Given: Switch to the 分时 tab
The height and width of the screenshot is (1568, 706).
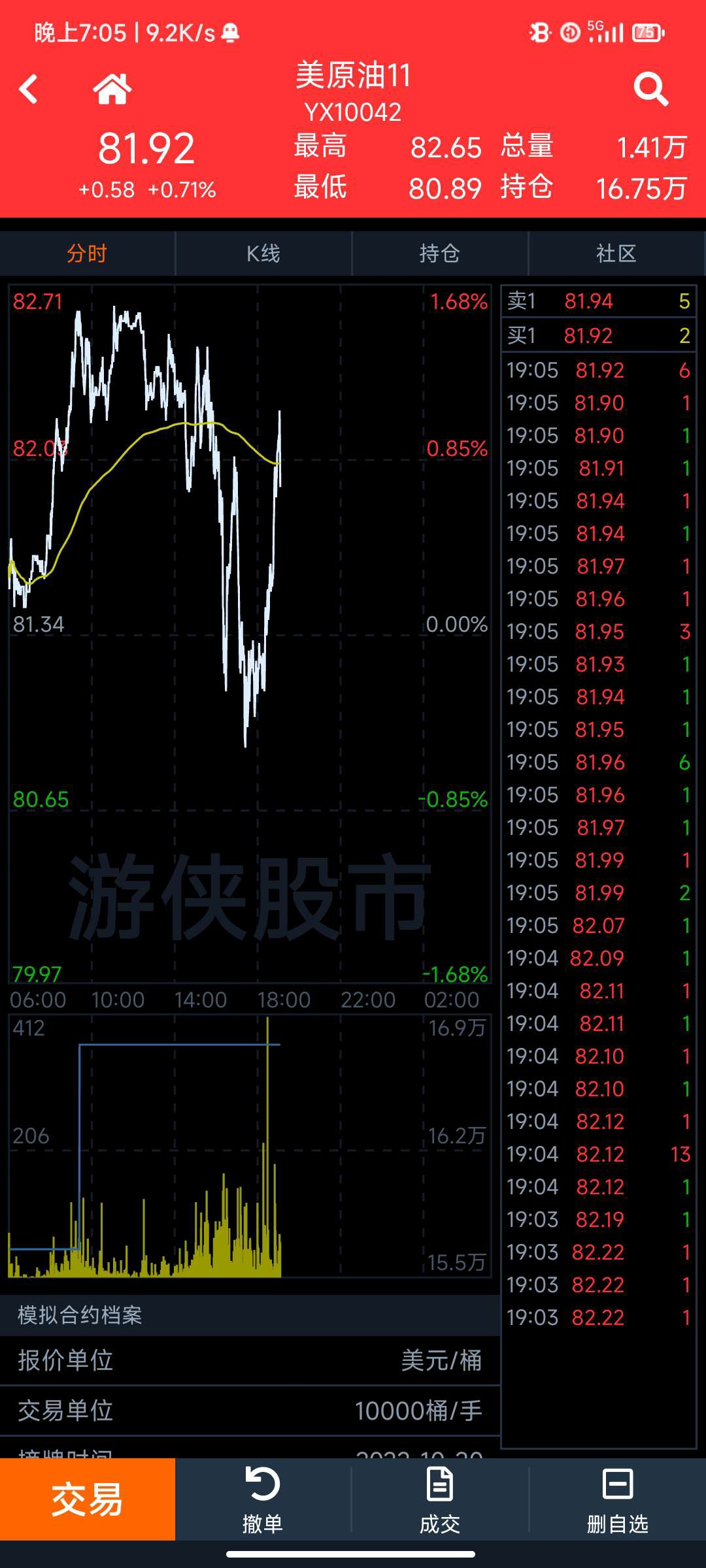Looking at the screenshot, I should pyautogui.click(x=87, y=253).
